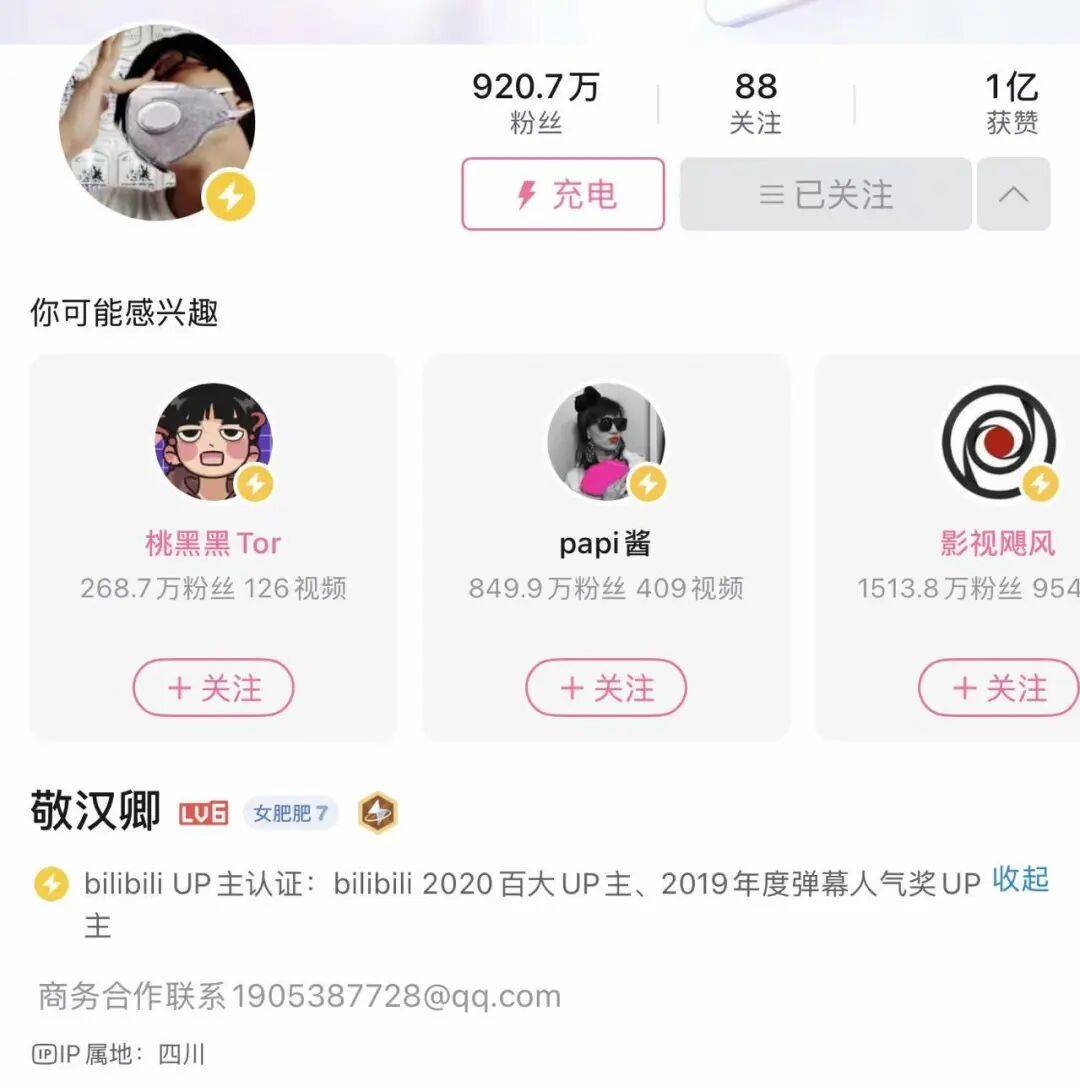1080x1087 pixels.
Task: Tap the 已关注 following button
Action: click(825, 194)
